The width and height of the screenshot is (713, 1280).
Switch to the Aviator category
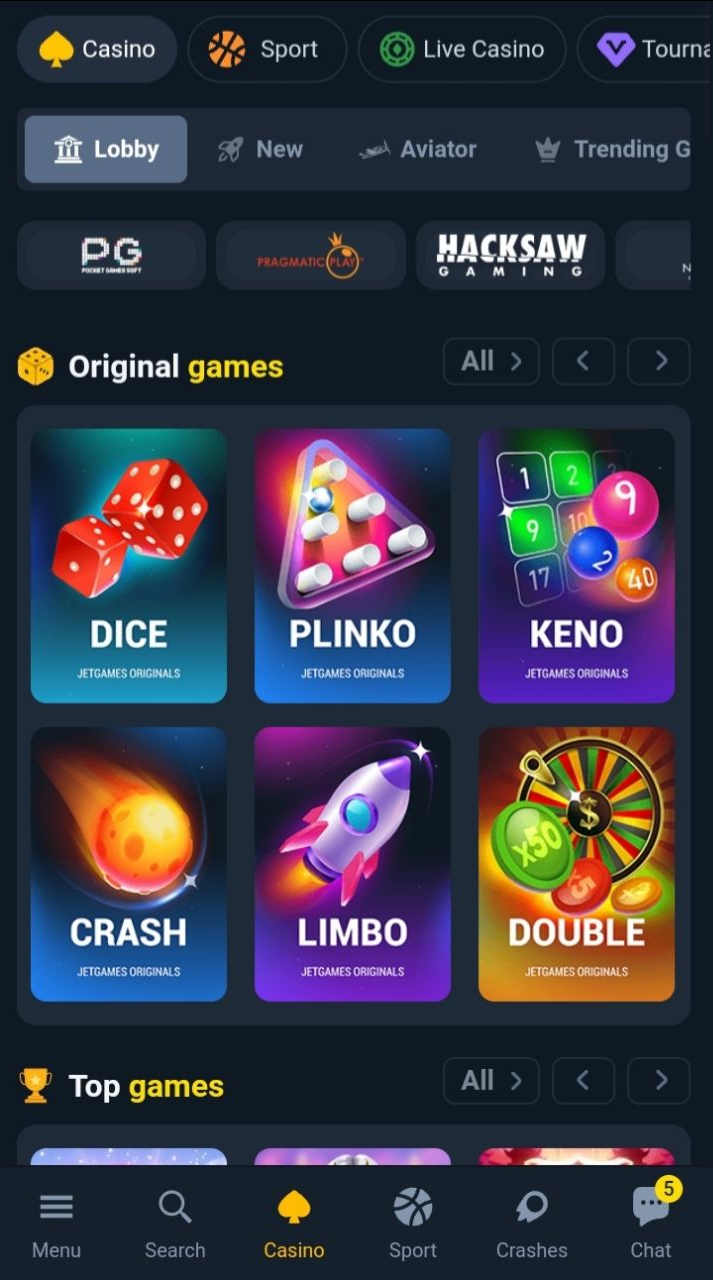[418, 149]
